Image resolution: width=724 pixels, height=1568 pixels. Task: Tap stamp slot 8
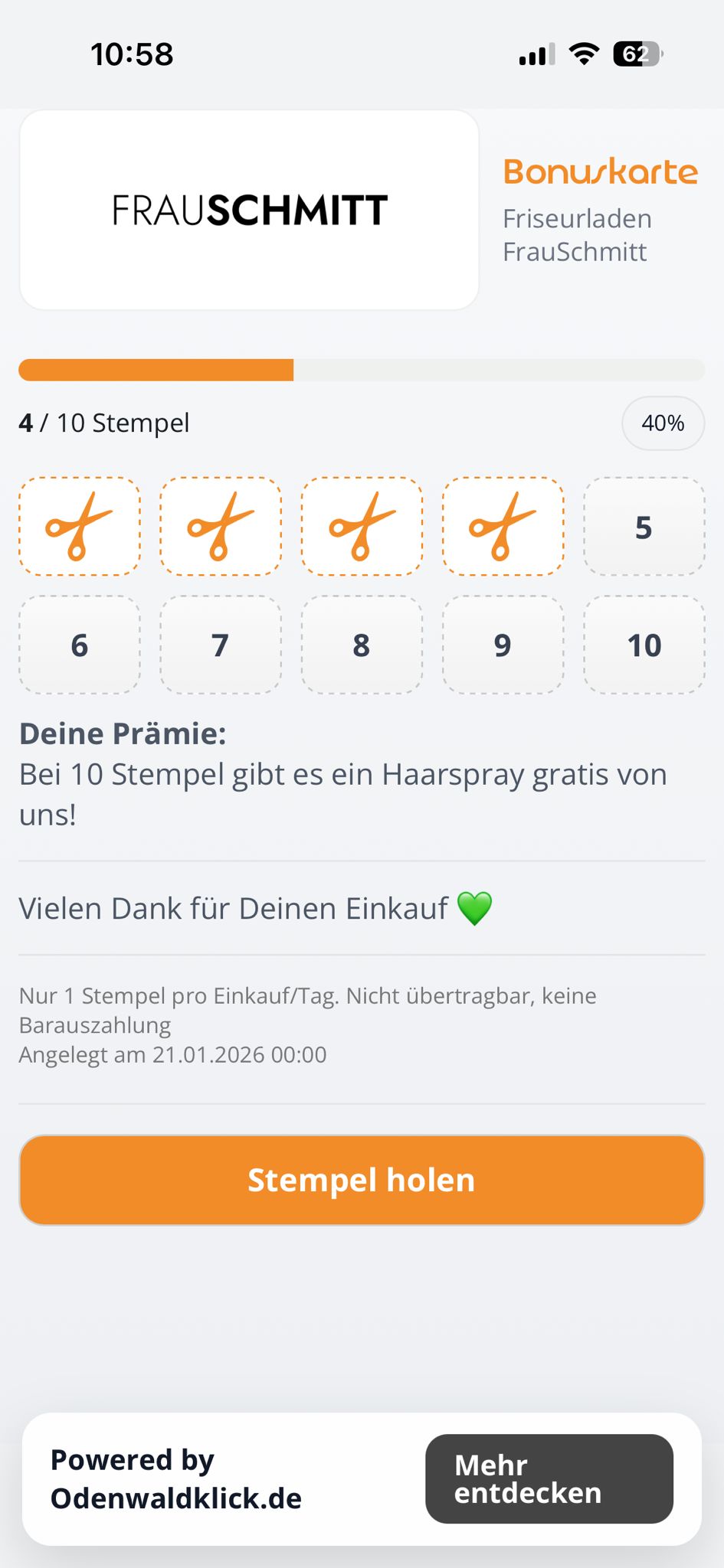coord(362,644)
